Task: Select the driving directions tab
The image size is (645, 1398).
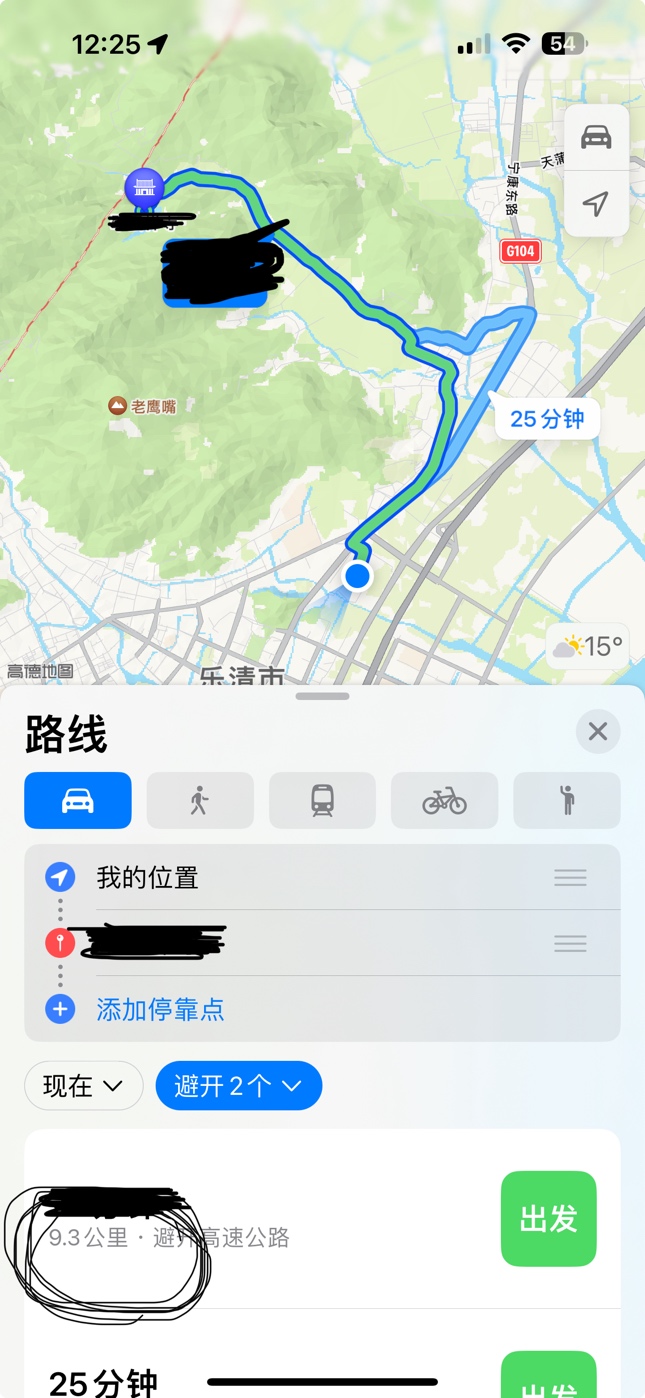Action: pyautogui.click(x=78, y=800)
